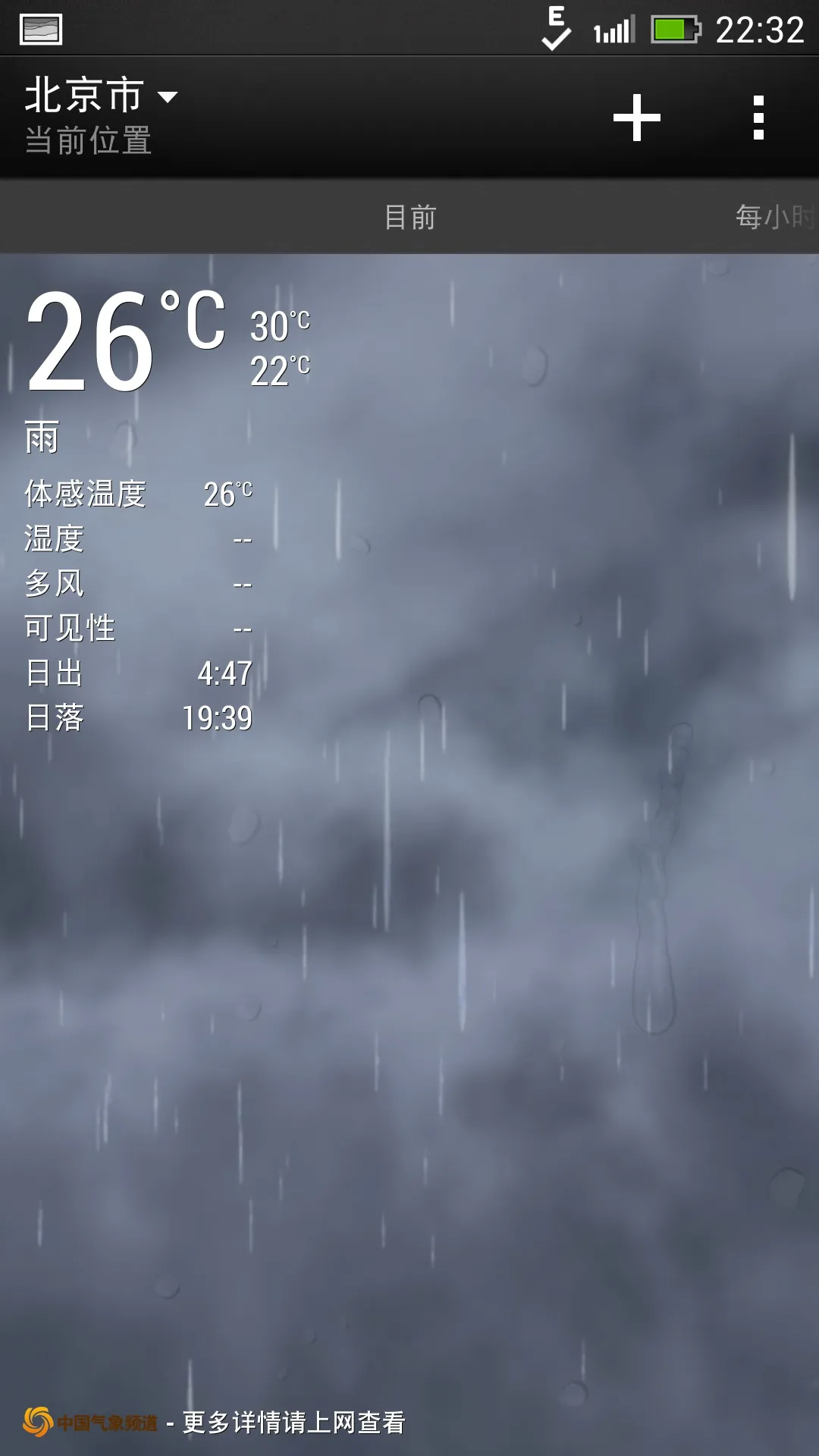This screenshot has height=1456, width=819.
Task: Open 更多详情请上网查看 link
Action: pyautogui.click(x=293, y=1423)
